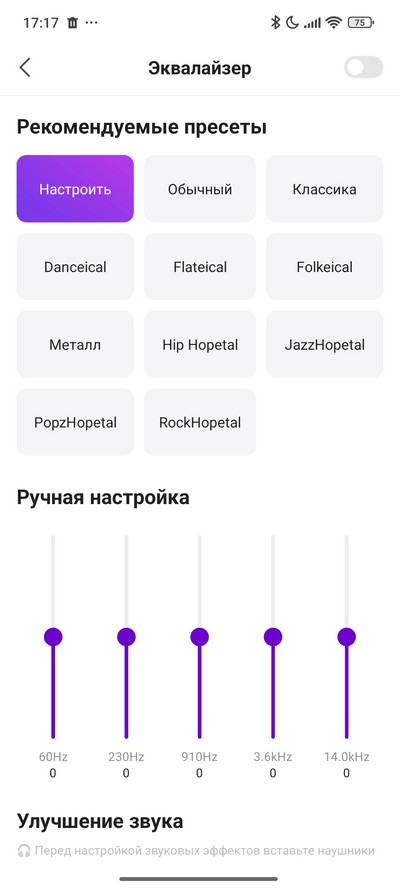Choose the Folkeical preset
400x889 pixels.
325,266
